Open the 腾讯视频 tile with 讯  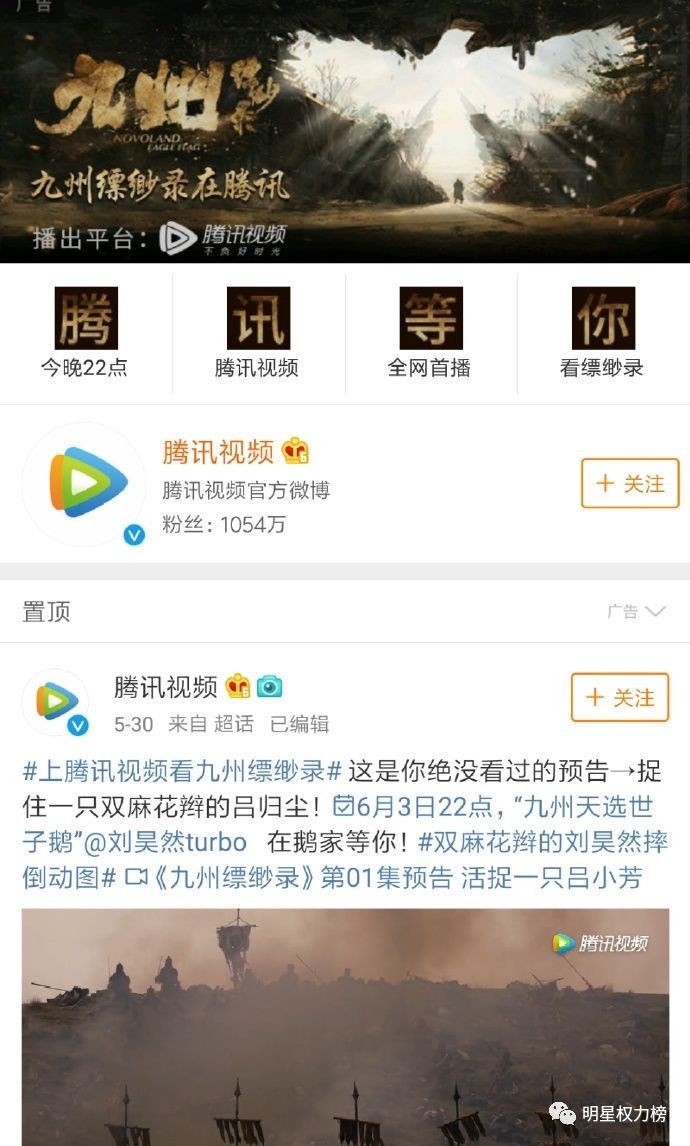coord(258,333)
